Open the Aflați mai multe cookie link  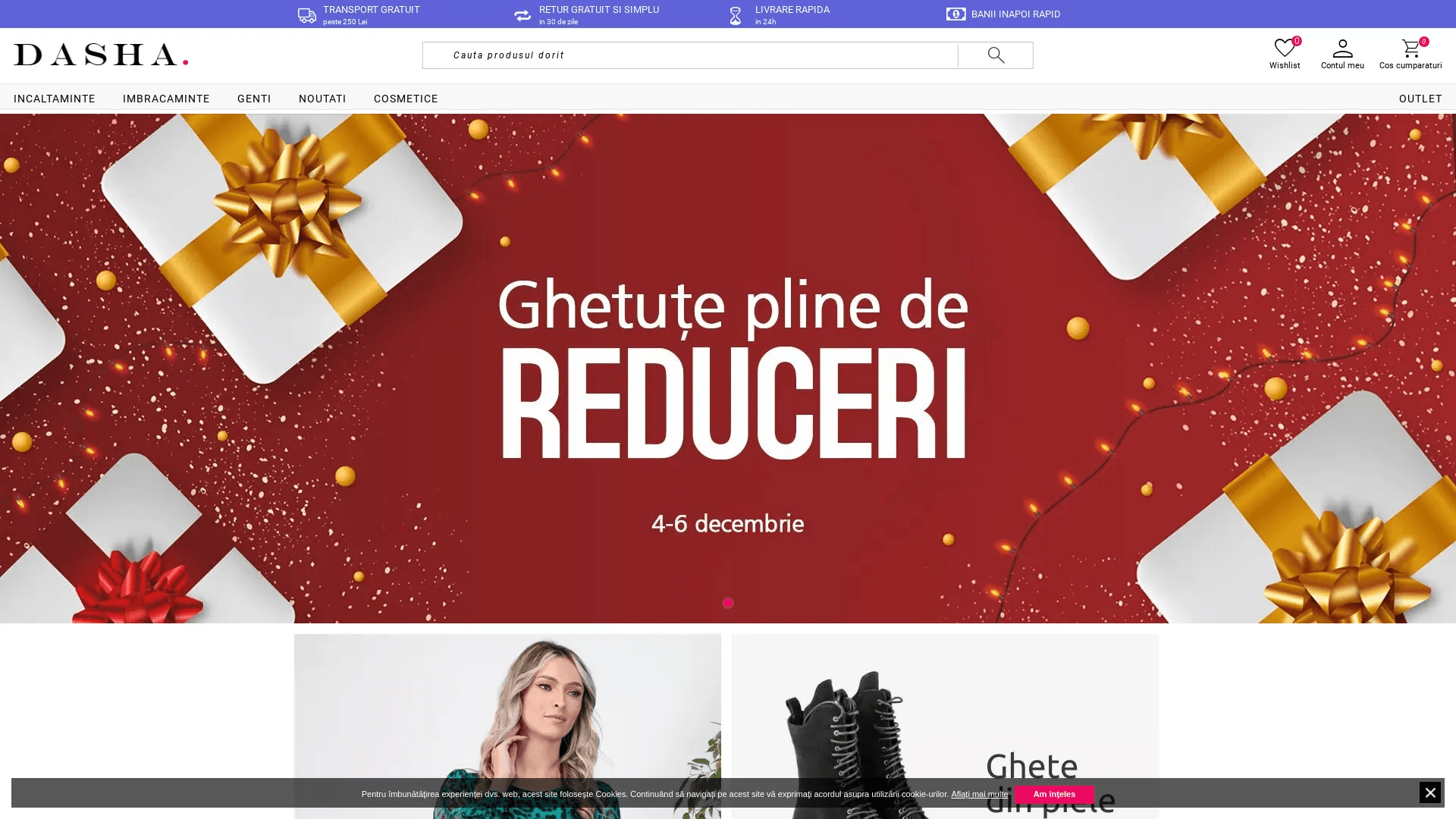[x=979, y=794]
